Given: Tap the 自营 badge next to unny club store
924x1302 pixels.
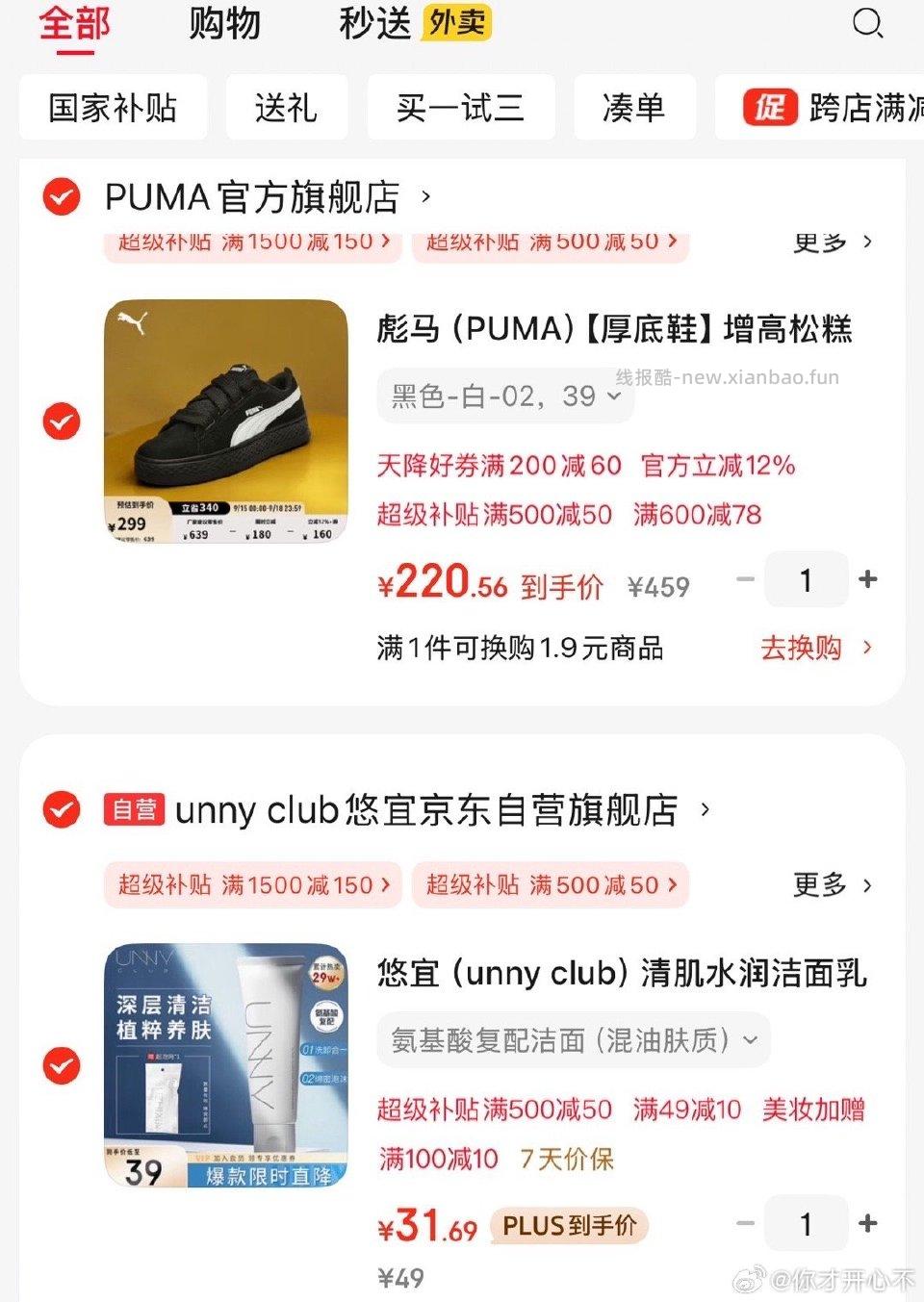Looking at the screenshot, I should (x=133, y=809).
